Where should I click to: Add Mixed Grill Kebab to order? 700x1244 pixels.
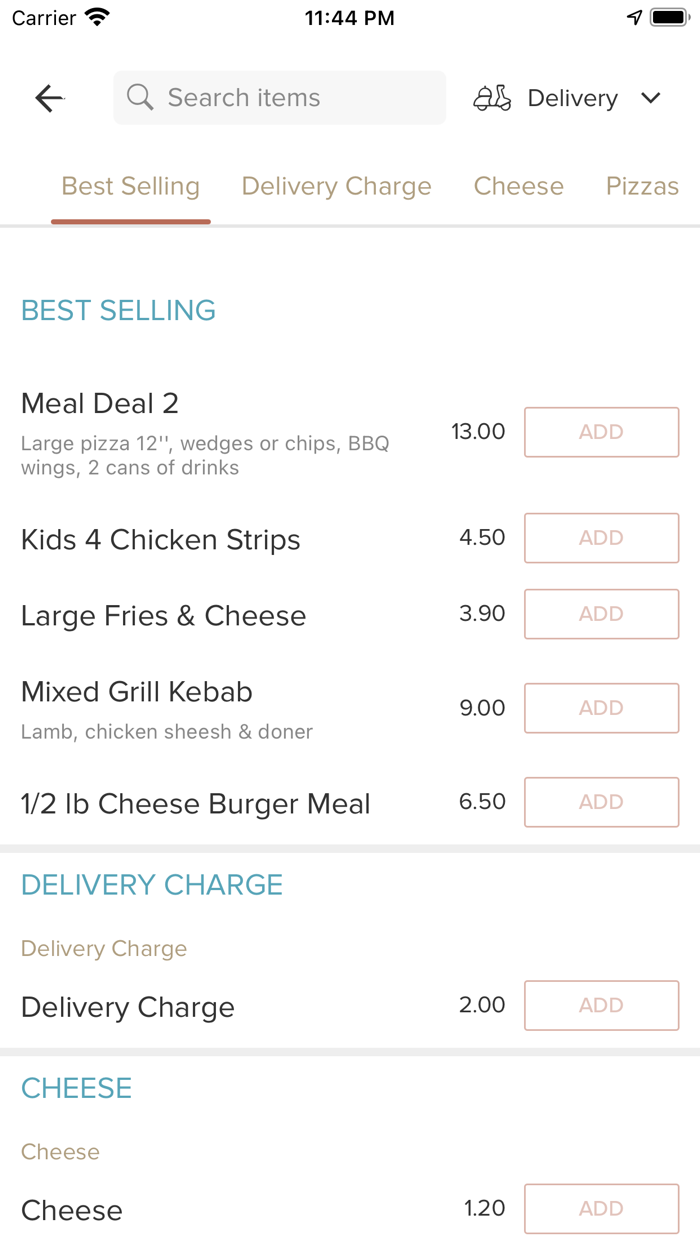click(x=601, y=708)
